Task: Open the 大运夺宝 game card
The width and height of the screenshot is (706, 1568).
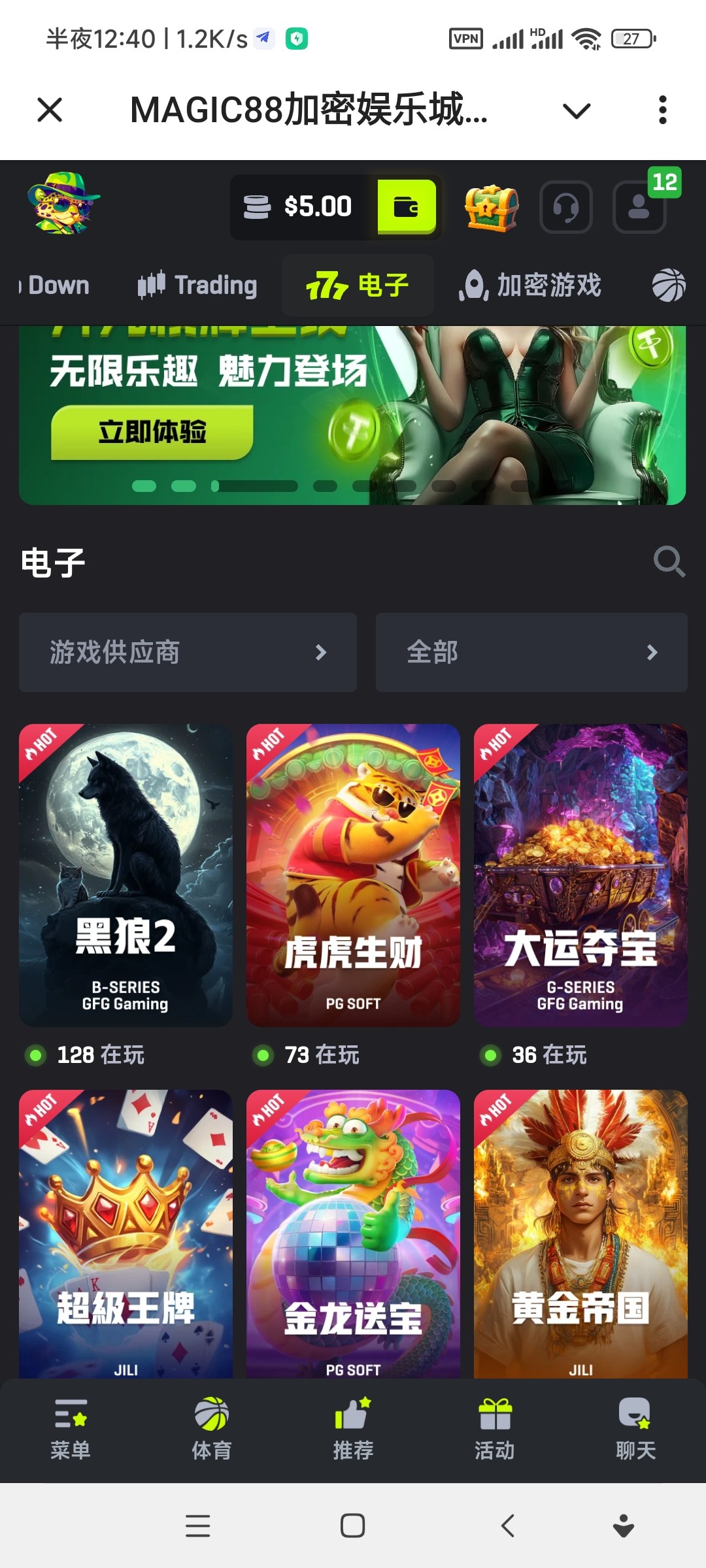Action: tap(580, 874)
